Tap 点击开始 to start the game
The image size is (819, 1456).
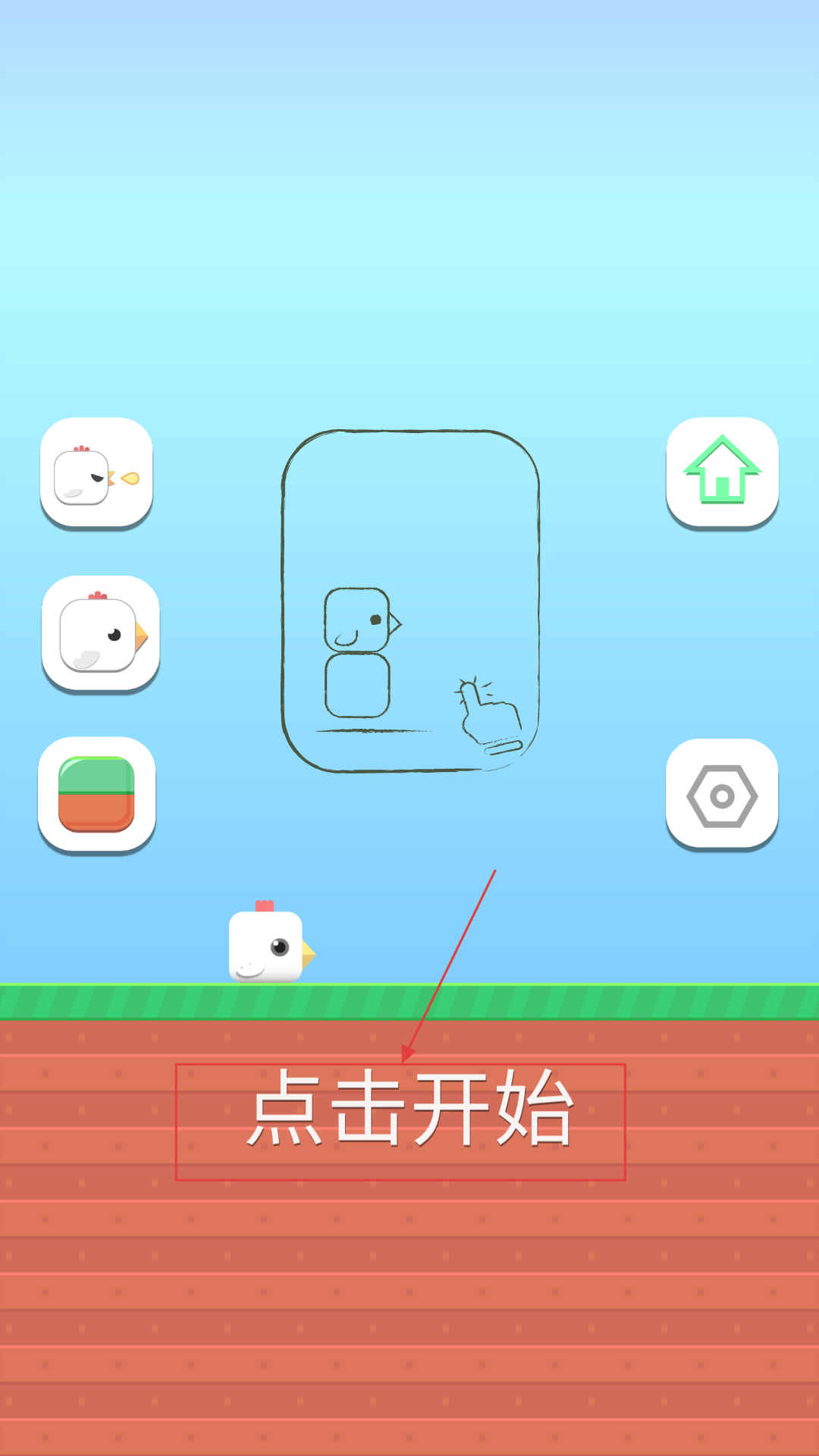click(x=409, y=1108)
